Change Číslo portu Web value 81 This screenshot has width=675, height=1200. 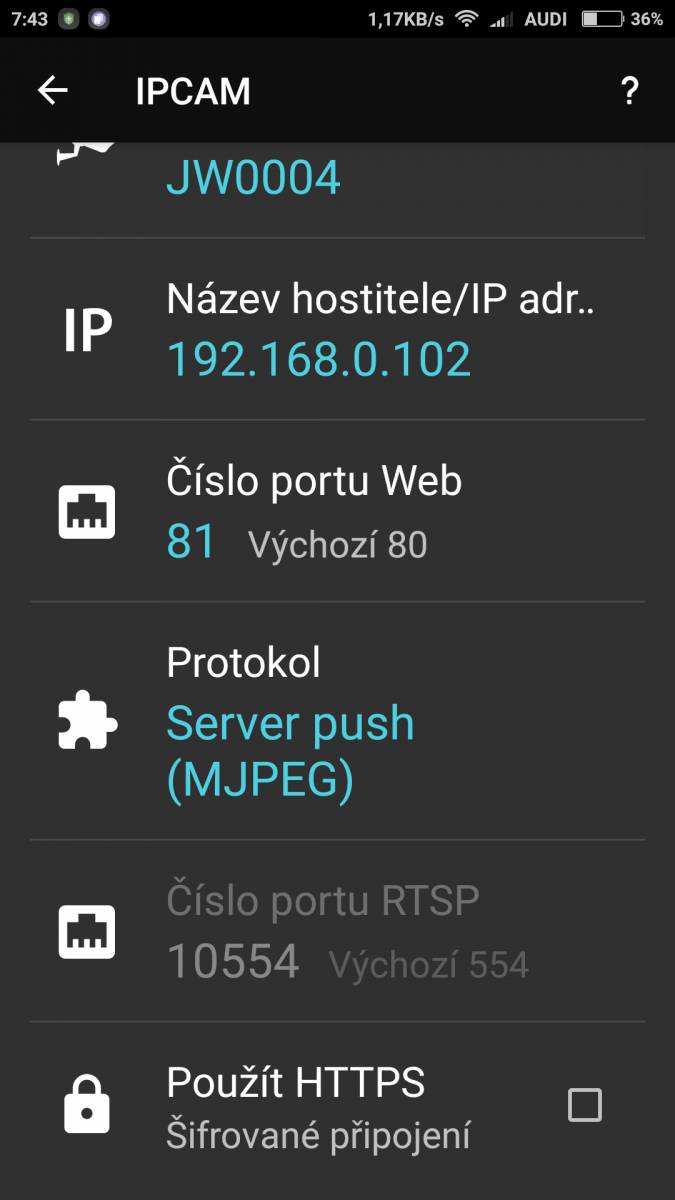pos(337,511)
